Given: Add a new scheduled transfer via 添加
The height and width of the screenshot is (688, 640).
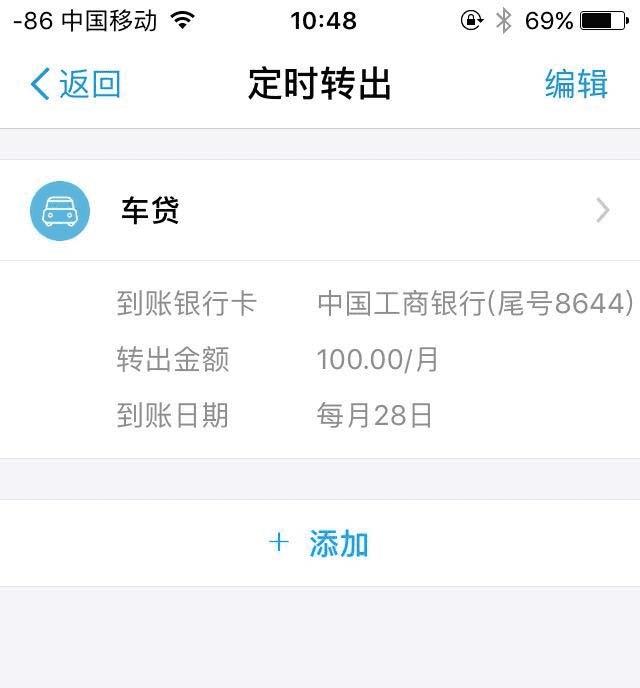Looking at the screenshot, I should point(320,543).
